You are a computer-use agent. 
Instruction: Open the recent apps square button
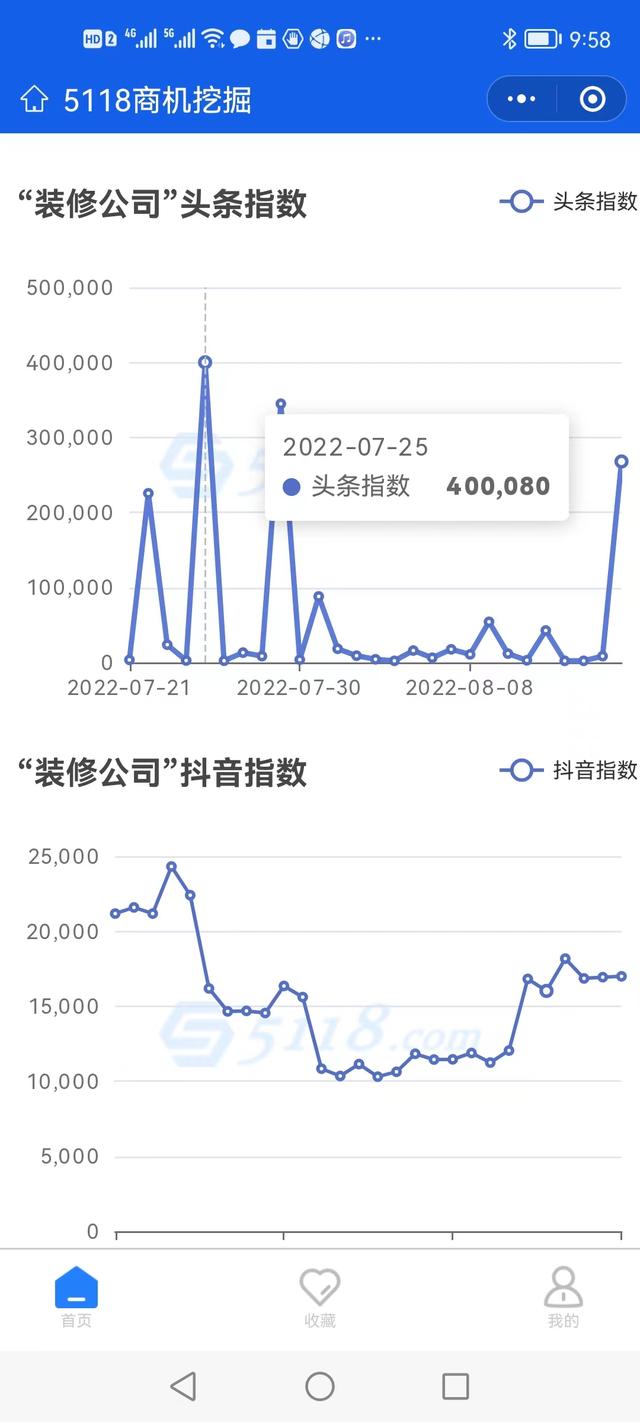[456, 1386]
